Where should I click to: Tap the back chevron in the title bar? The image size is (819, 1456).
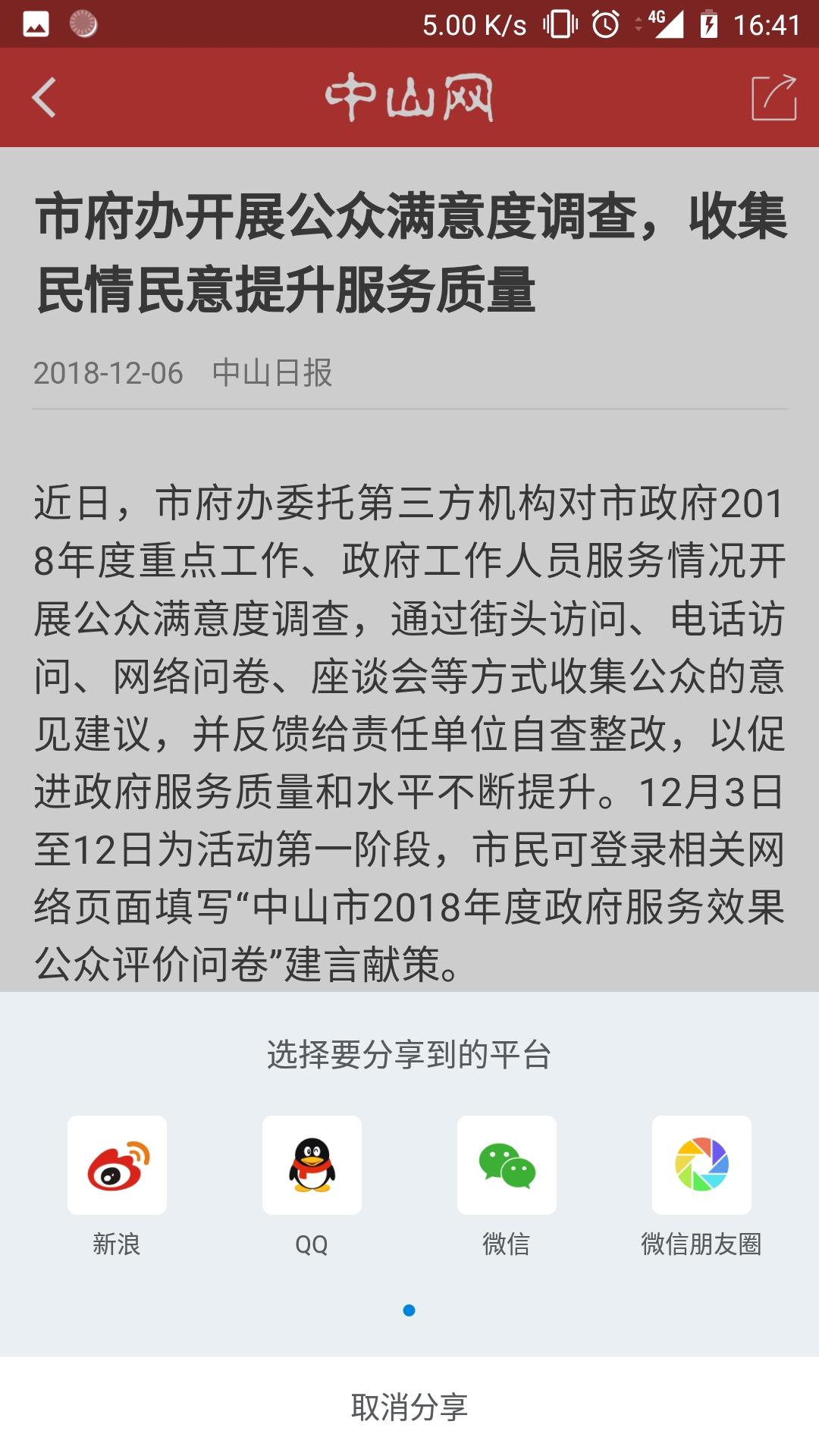[x=43, y=98]
